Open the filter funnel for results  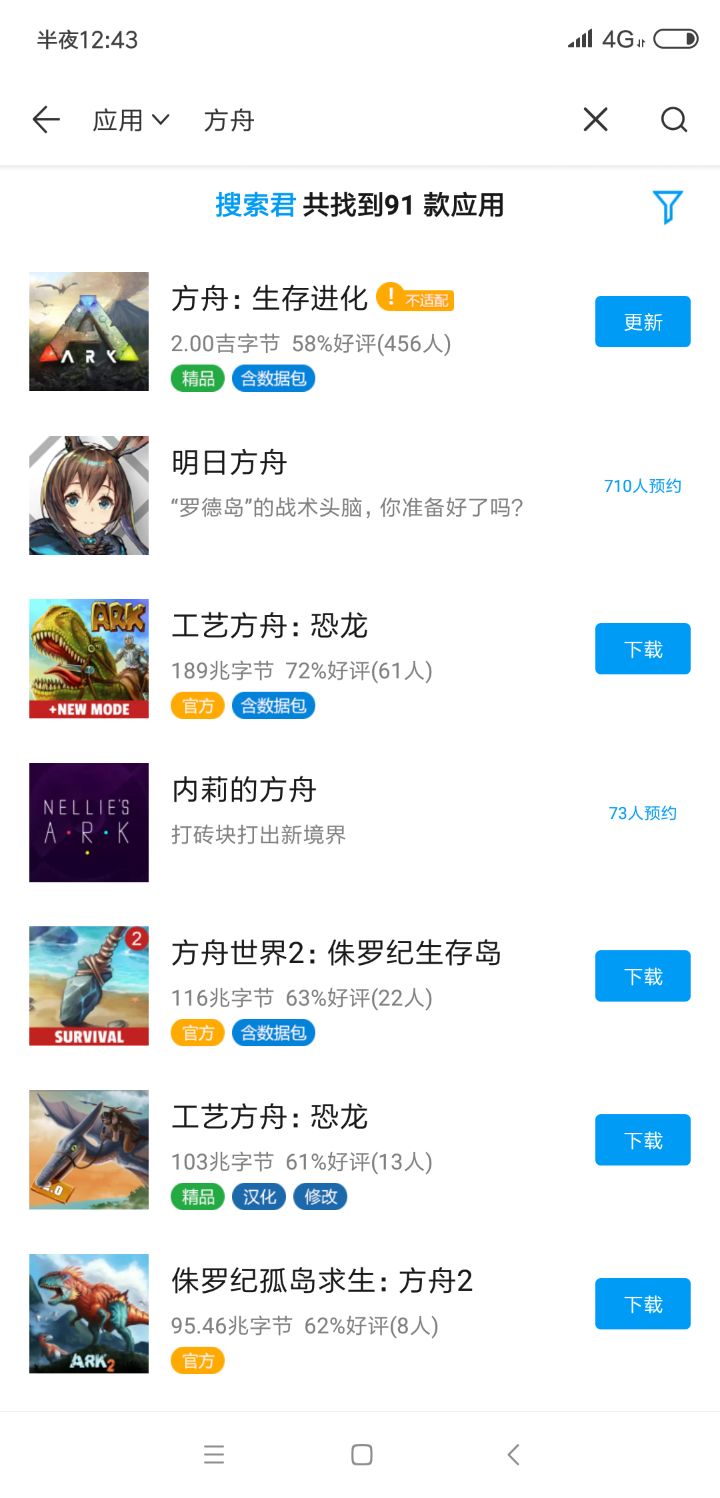667,207
